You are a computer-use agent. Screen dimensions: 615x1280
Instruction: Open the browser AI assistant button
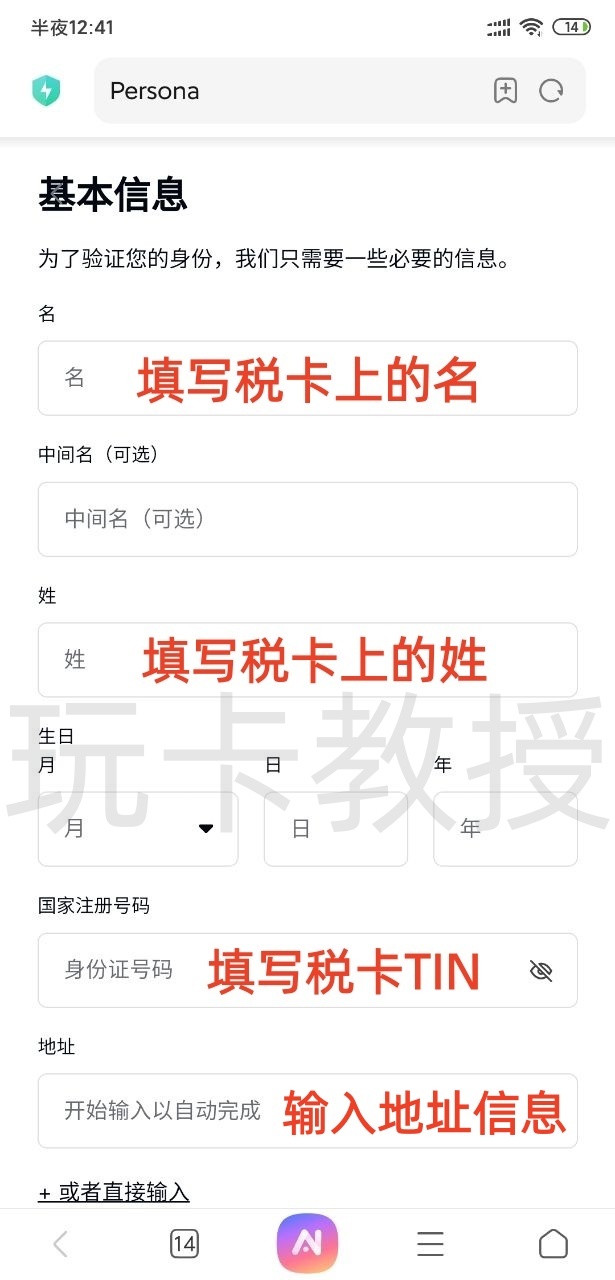pos(307,1243)
